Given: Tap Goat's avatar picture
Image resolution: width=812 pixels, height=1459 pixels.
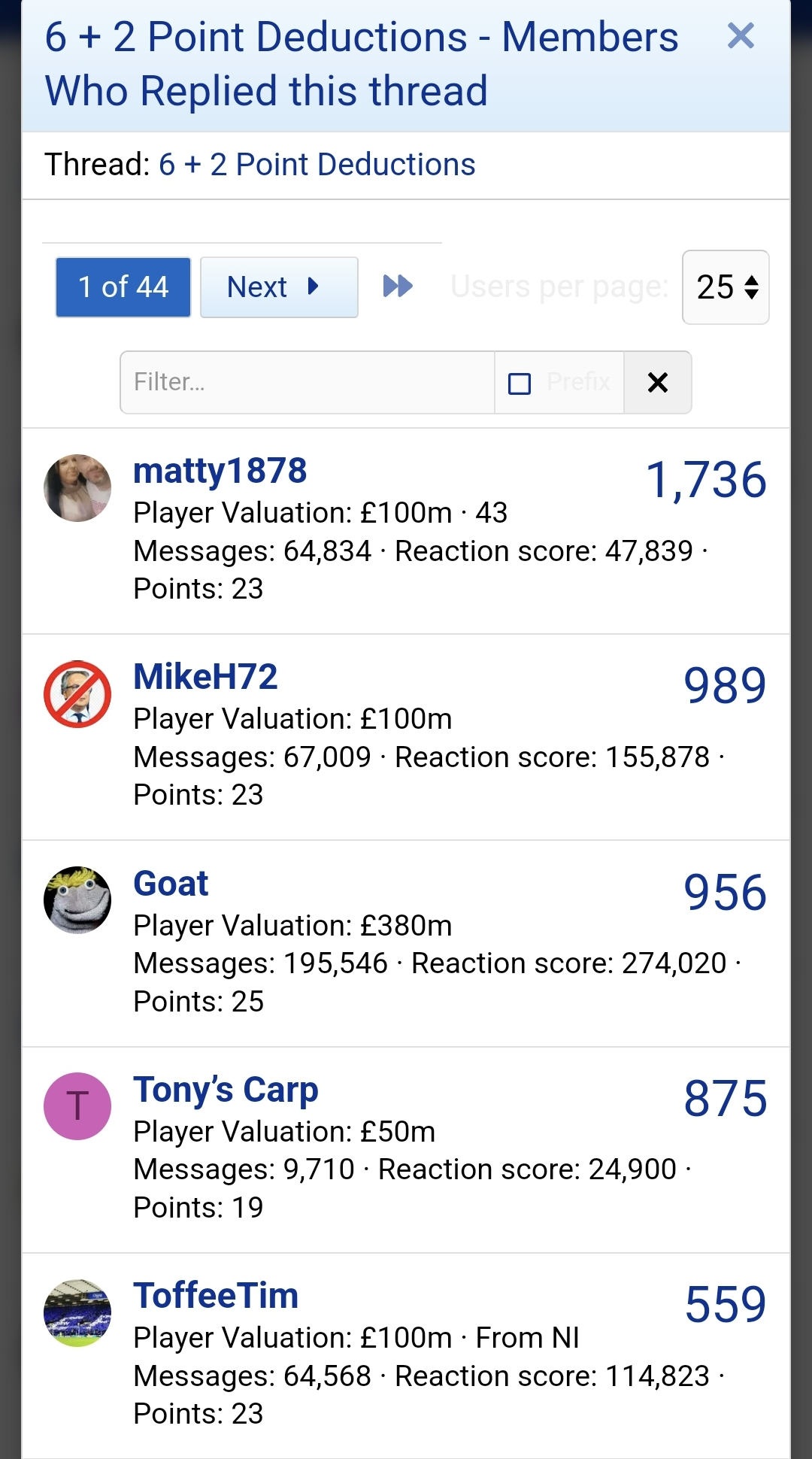Looking at the screenshot, I should click(77, 900).
